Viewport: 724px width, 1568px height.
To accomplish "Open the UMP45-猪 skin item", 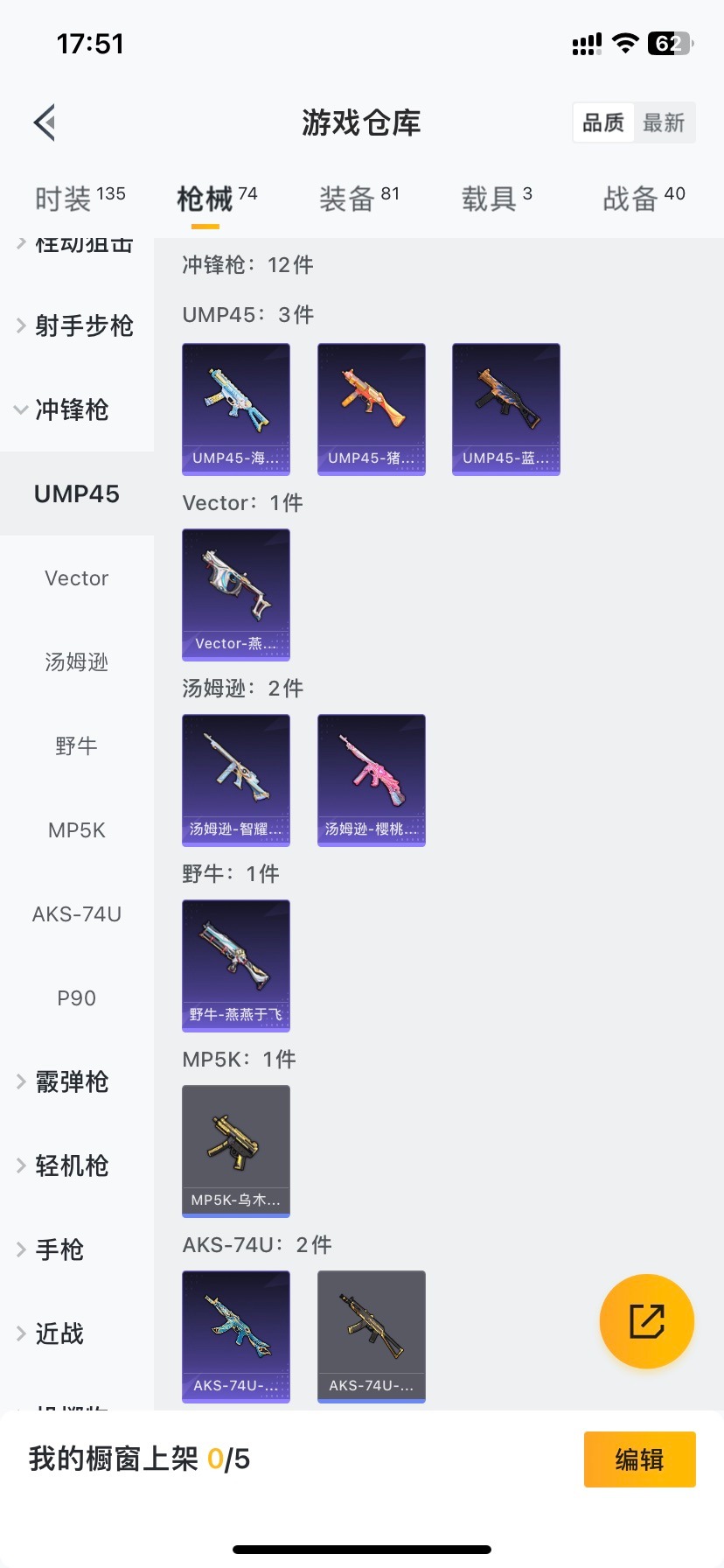I will point(372,409).
